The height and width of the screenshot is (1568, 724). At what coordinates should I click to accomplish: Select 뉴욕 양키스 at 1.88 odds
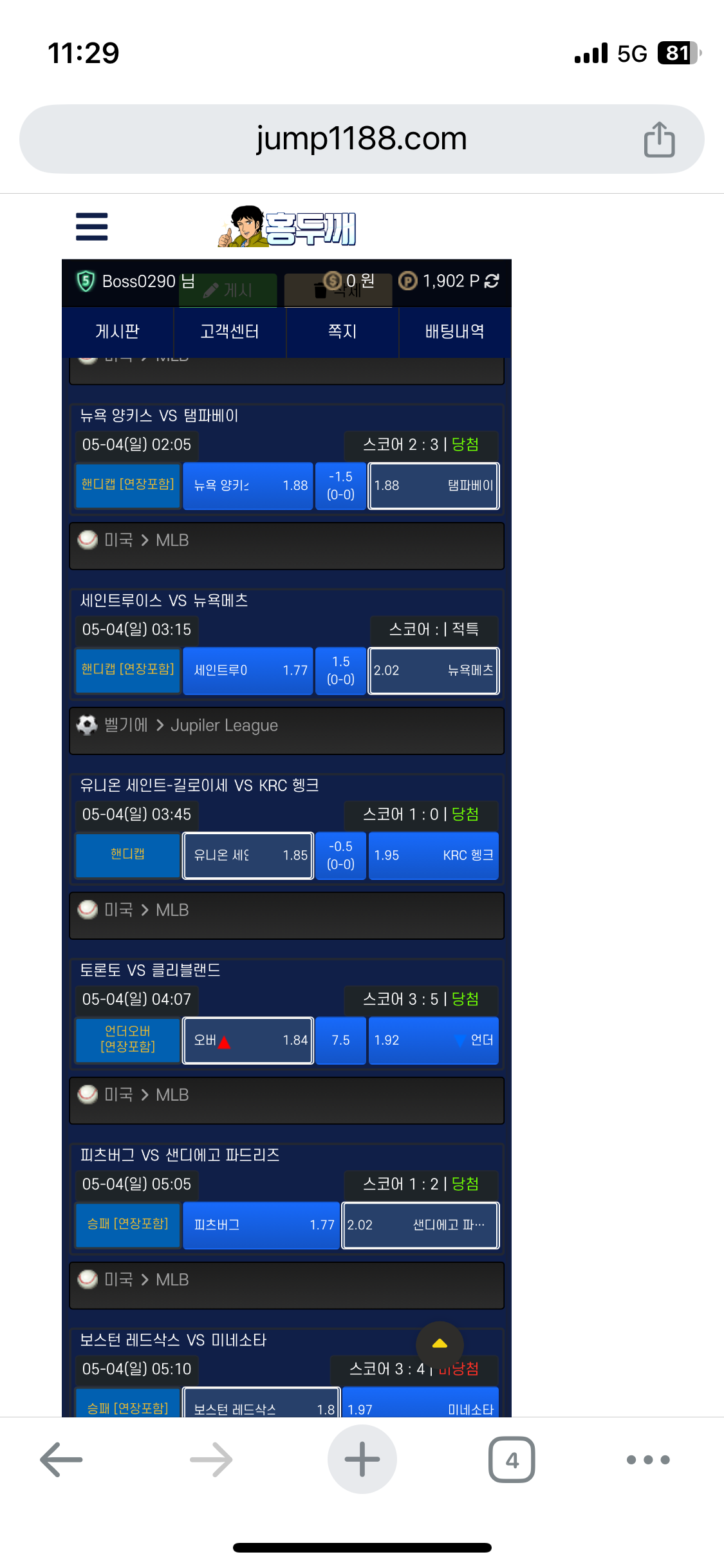click(x=248, y=486)
